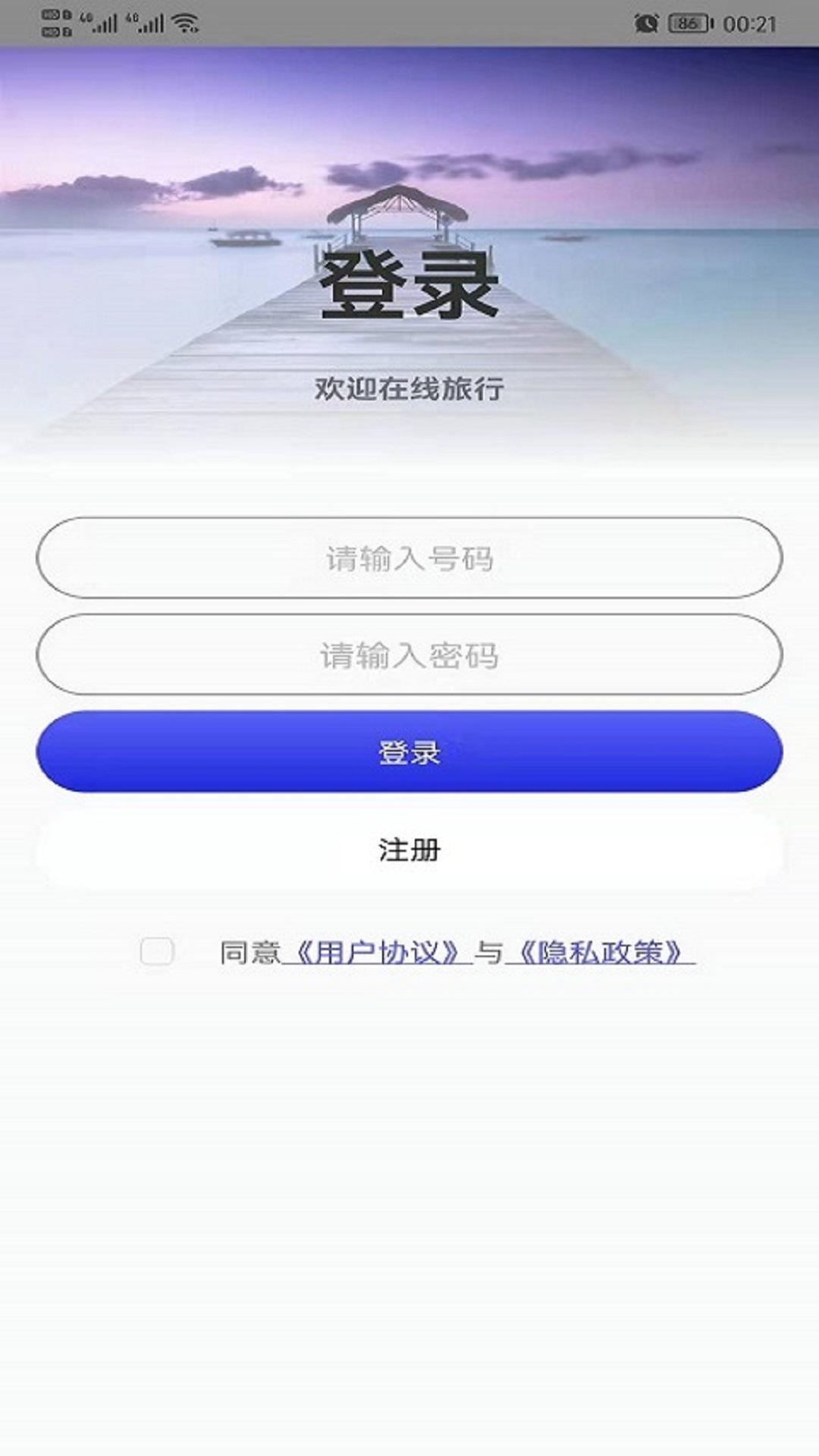Click the password input field
This screenshot has width=819, height=1456.
[409, 654]
